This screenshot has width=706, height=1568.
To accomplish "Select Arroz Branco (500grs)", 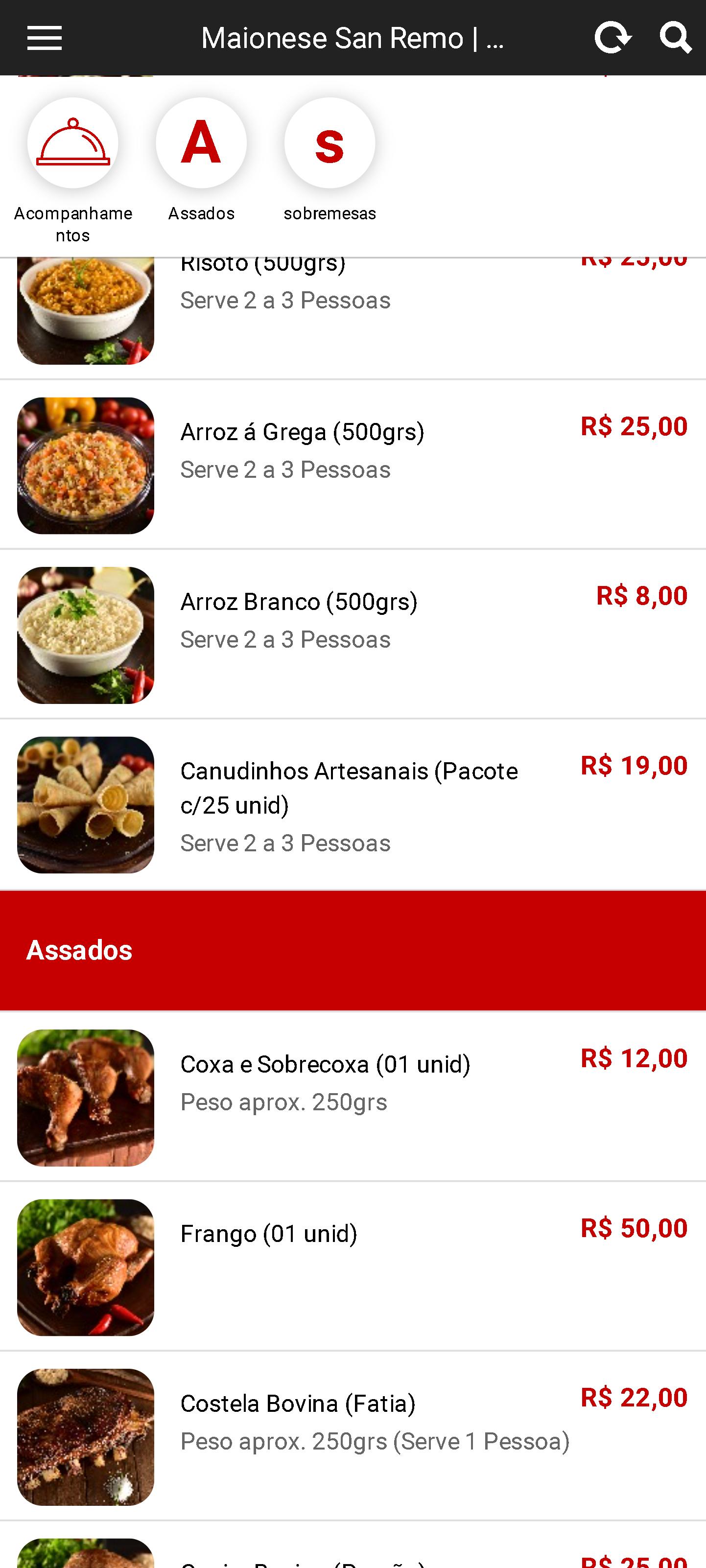I will [x=353, y=634].
